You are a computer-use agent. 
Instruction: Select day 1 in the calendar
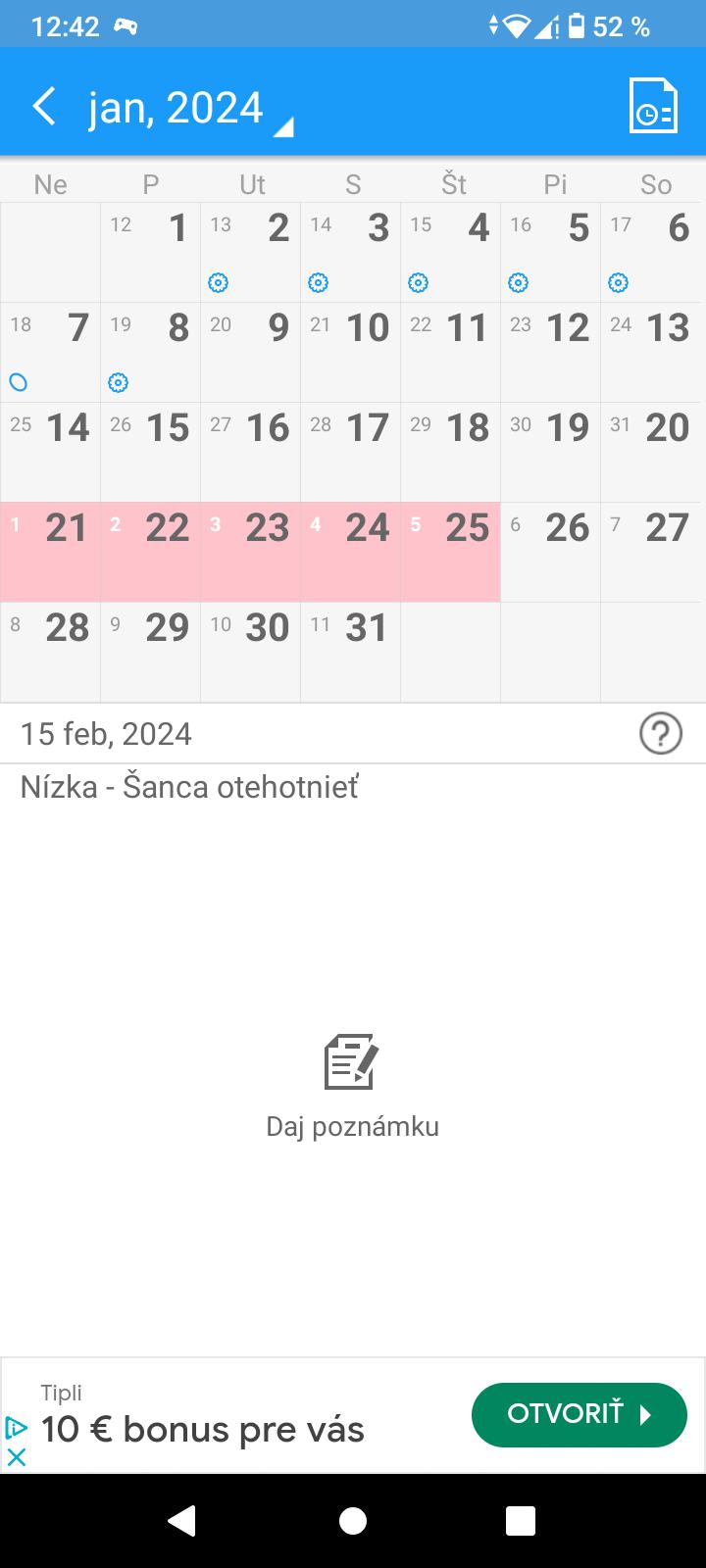coord(151,253)
